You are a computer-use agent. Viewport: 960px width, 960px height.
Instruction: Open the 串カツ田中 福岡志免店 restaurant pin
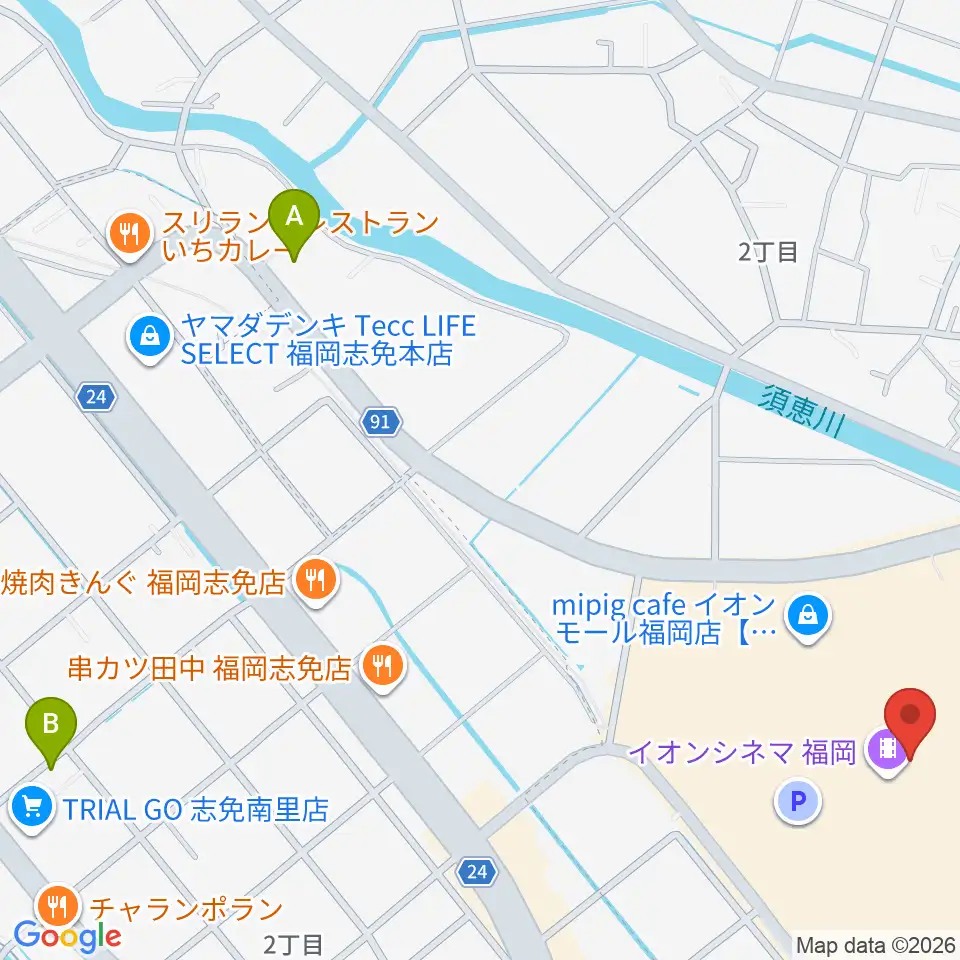pyautogui.click(x=383, y=666)
